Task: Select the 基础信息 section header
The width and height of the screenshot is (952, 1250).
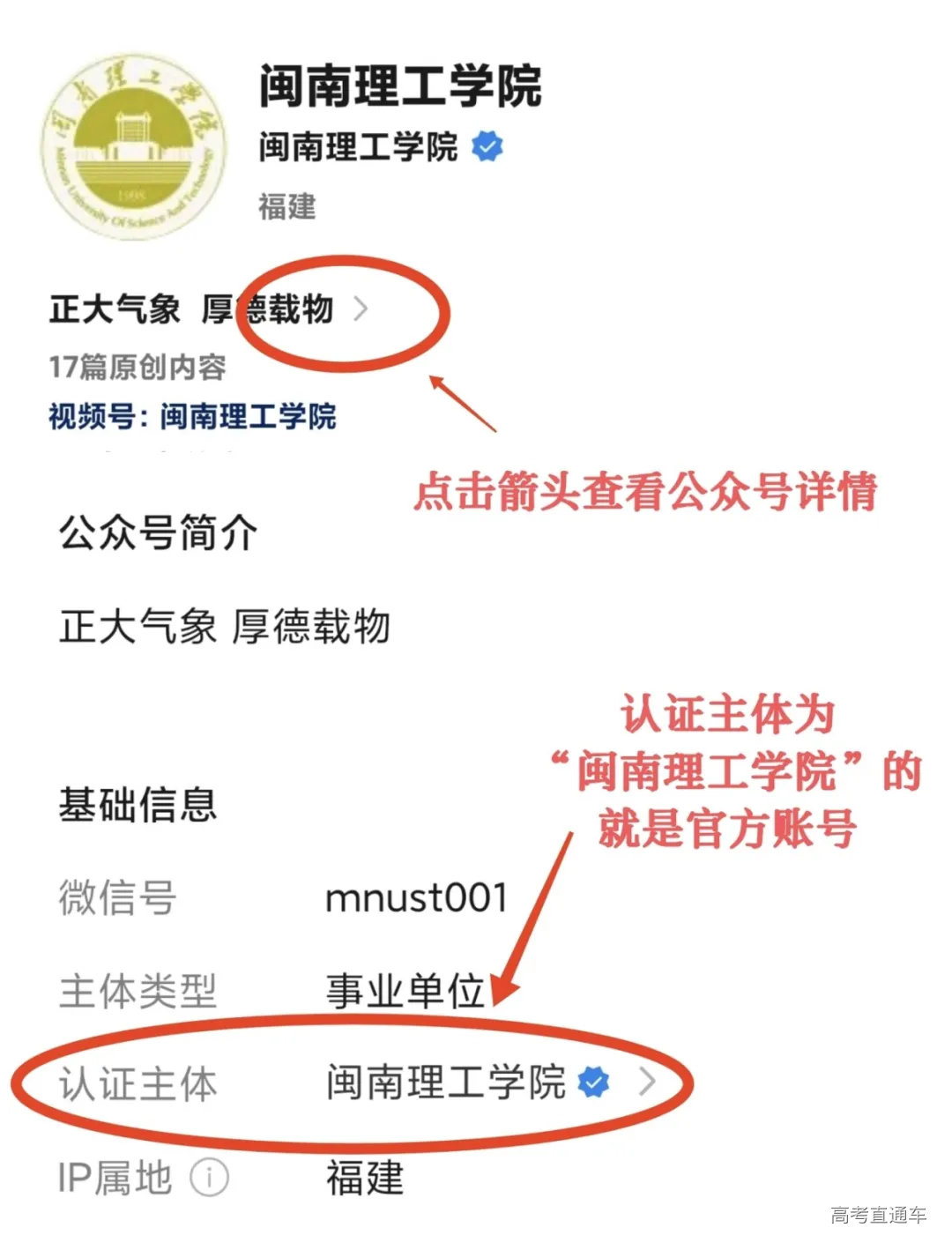Action: 134,802
